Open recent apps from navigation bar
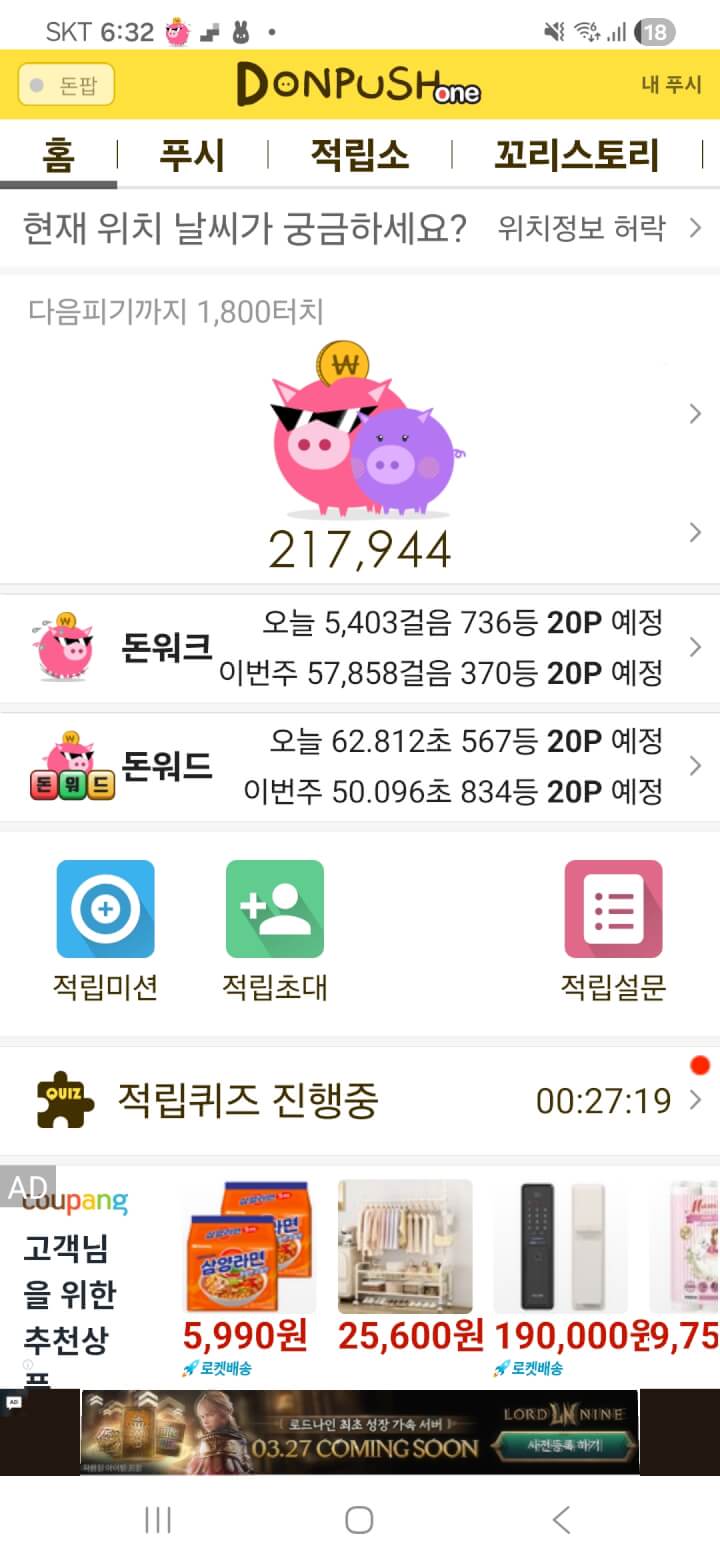Image resolution: width=720 pixels, height=1560 pixels. 158,1520
